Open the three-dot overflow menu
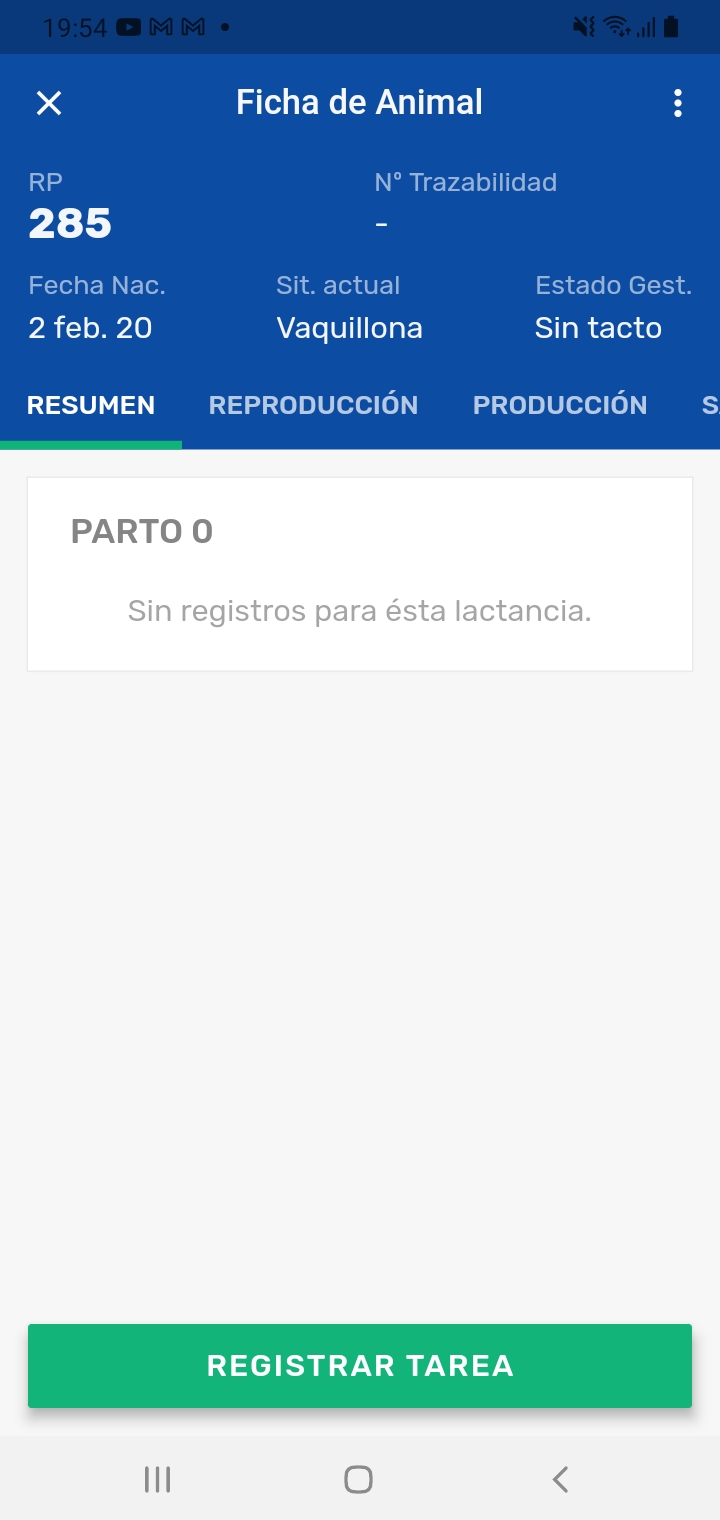The width and height of the screenshot is (720, 1520). (x=678, y=103)
